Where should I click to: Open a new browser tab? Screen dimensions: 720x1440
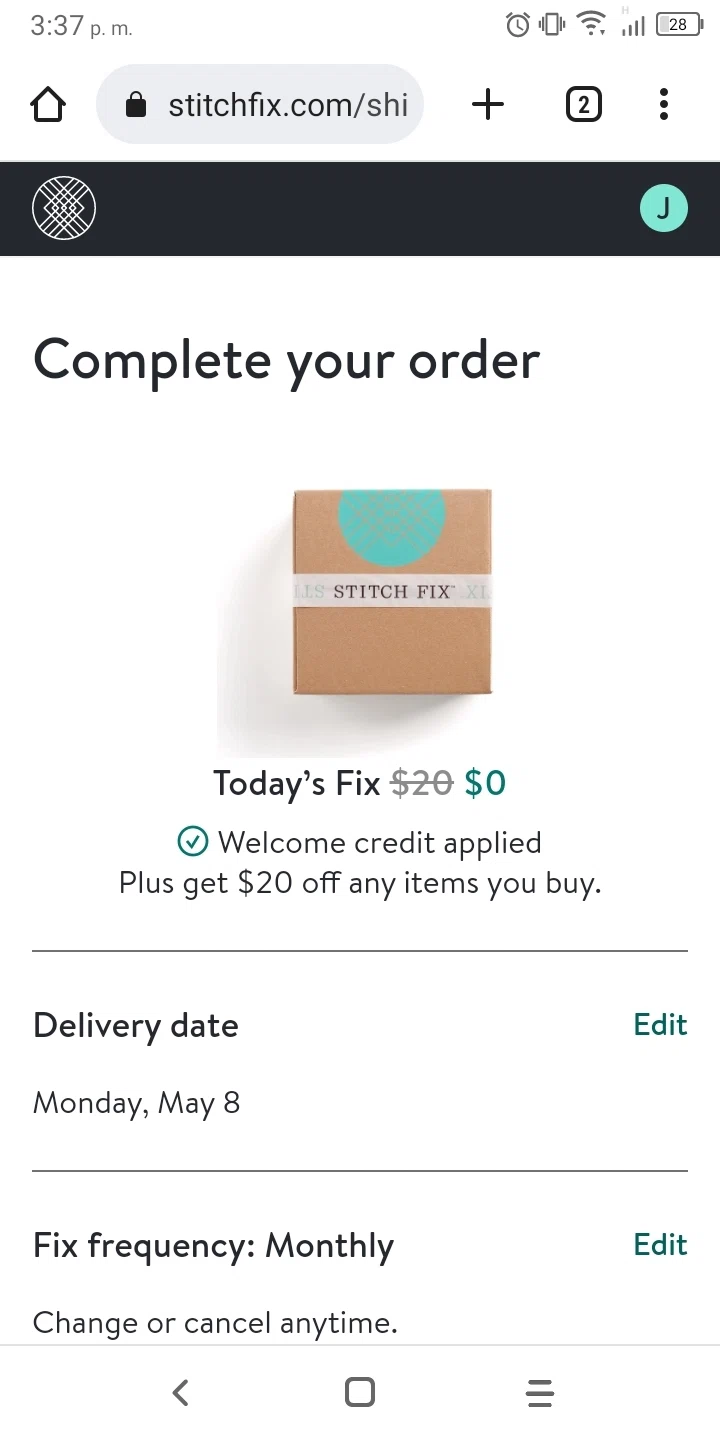pos(488,104)
